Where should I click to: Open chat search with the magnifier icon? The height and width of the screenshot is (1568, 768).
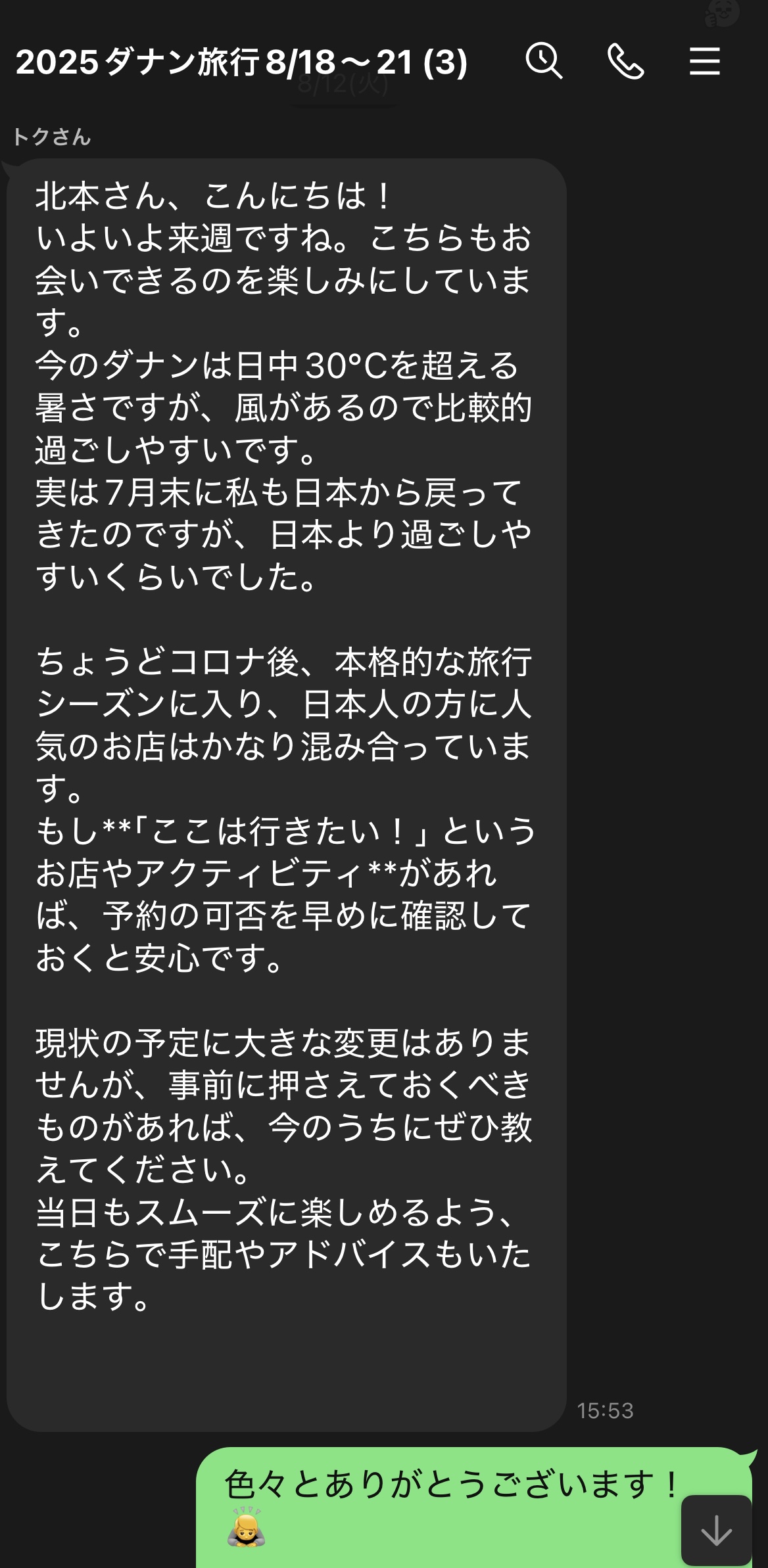(544, 61)
